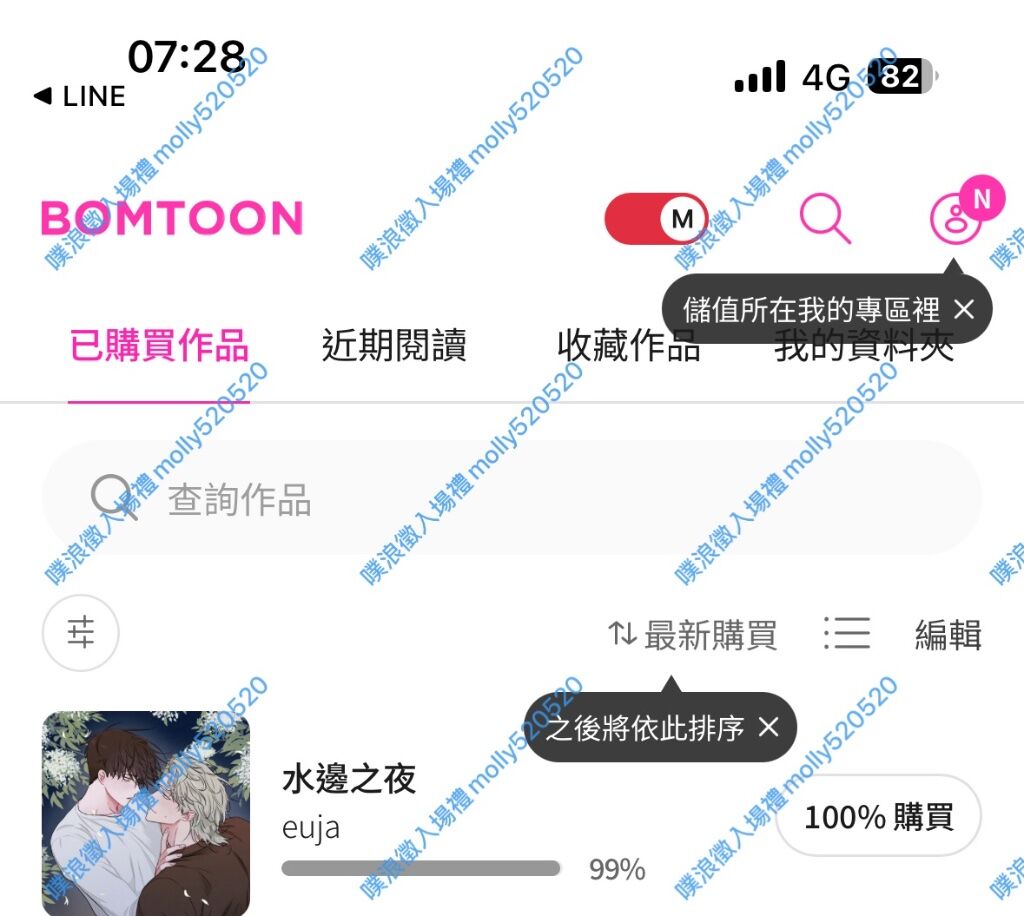Image resolution: width=1024 pixels, height=916 pixels.
Task: Tap the BOMTOON home logo
Action: tap(171, 218)
